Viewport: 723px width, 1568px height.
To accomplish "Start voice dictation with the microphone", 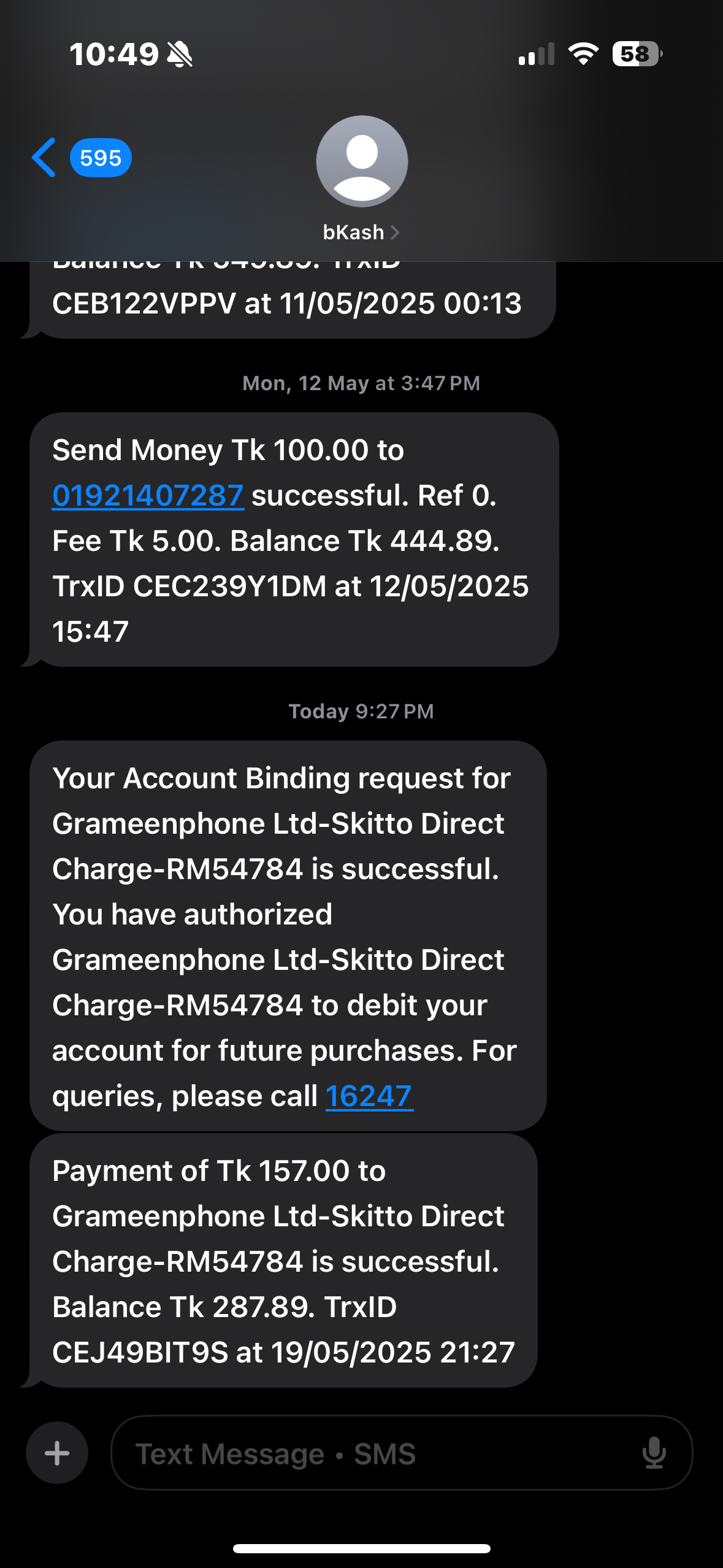I will [x=654, y=1453].
